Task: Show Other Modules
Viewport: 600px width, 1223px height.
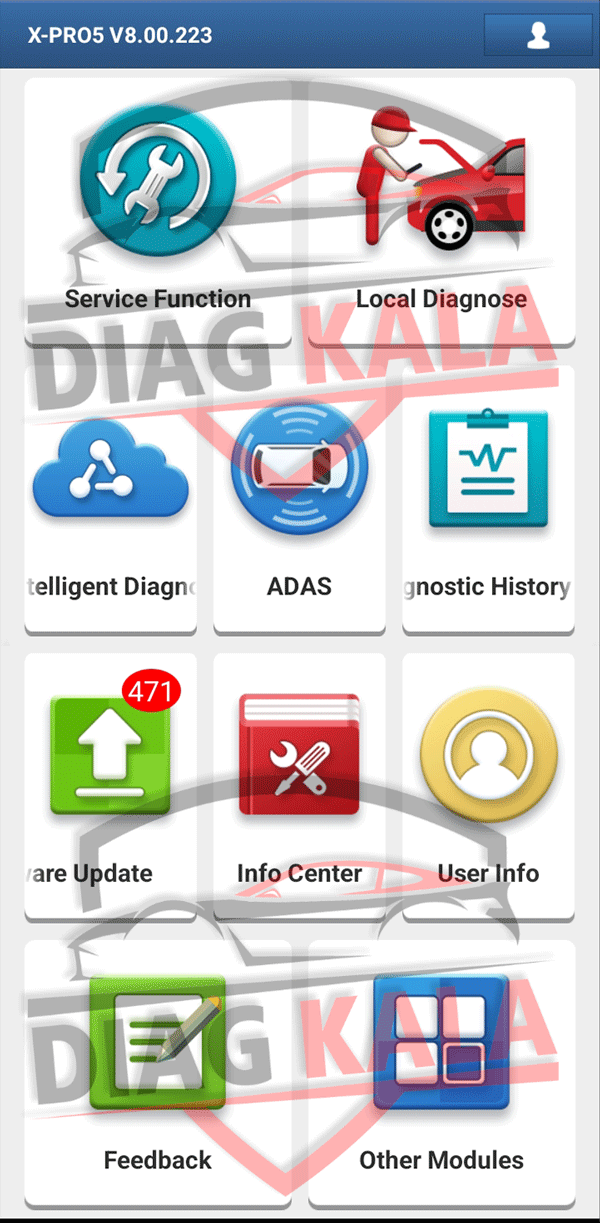Action: [441, 1073]
